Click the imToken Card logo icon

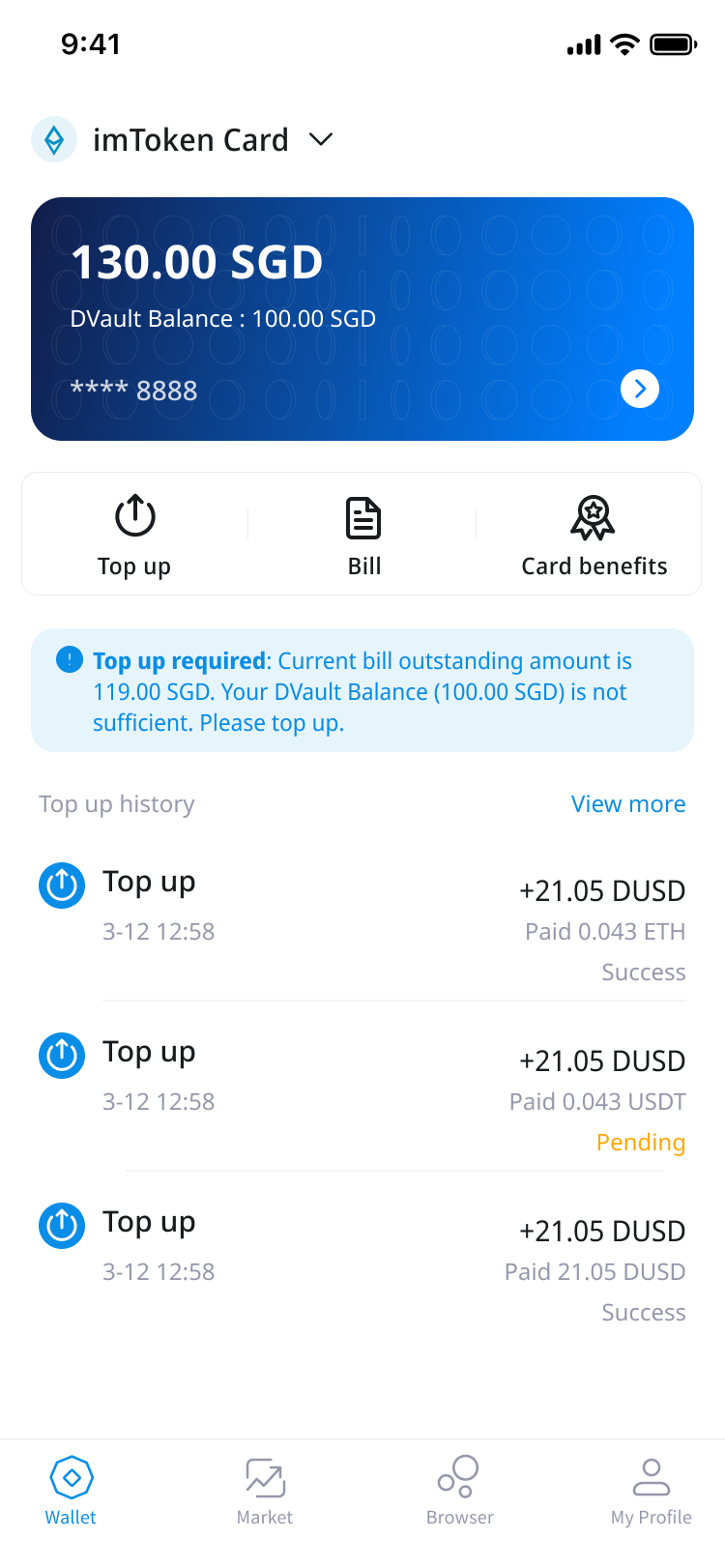pos(54,139)
